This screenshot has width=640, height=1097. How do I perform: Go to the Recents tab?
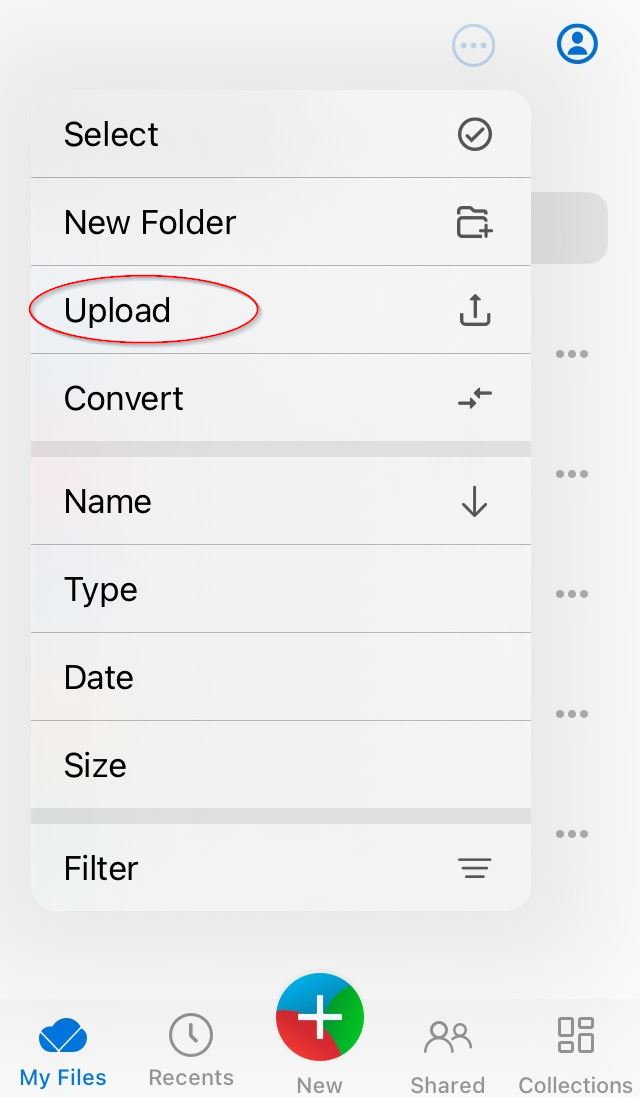191,1050
